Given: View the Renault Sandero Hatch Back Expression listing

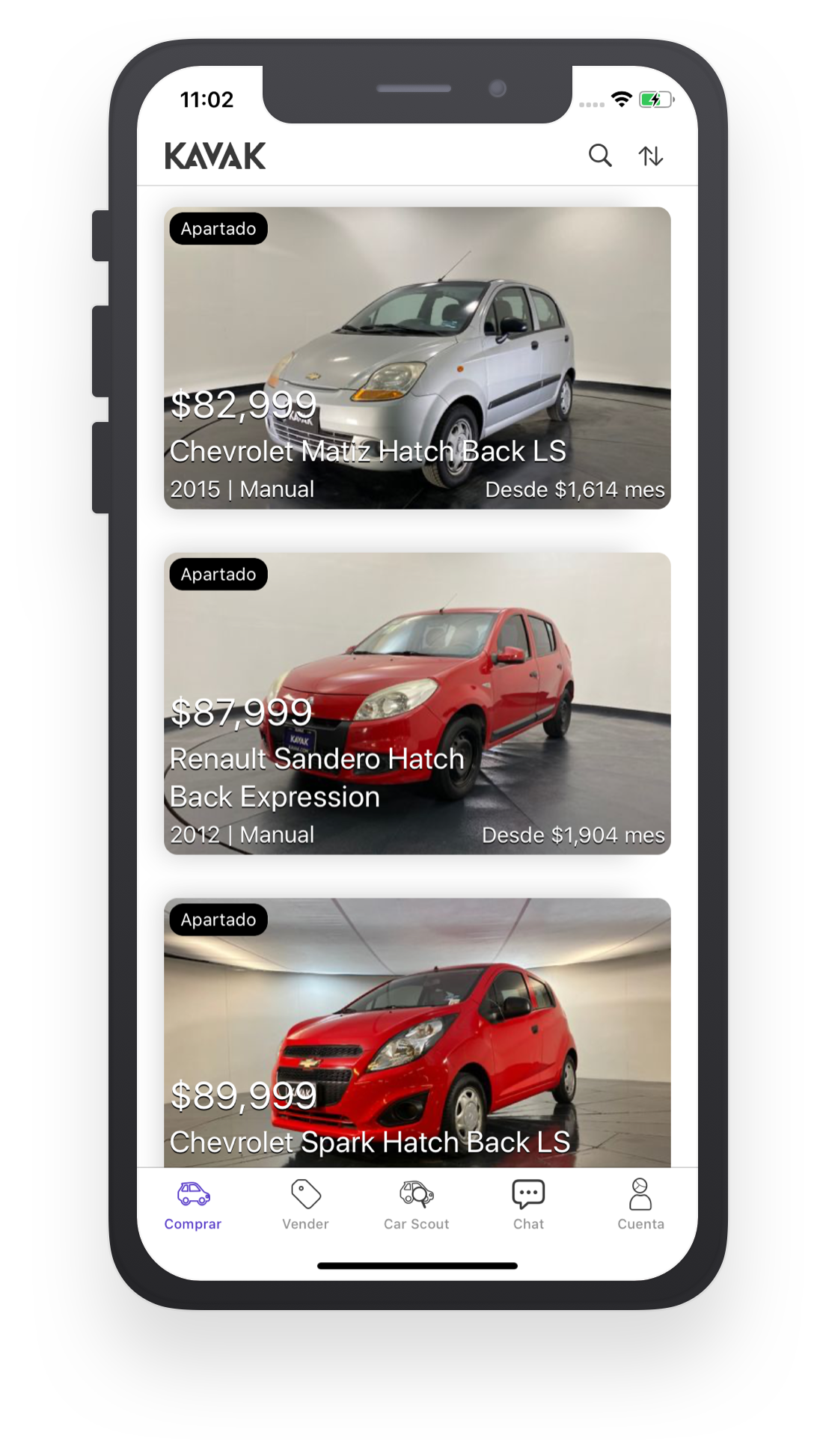Looking at the screenshot, I should click(417, 703).
